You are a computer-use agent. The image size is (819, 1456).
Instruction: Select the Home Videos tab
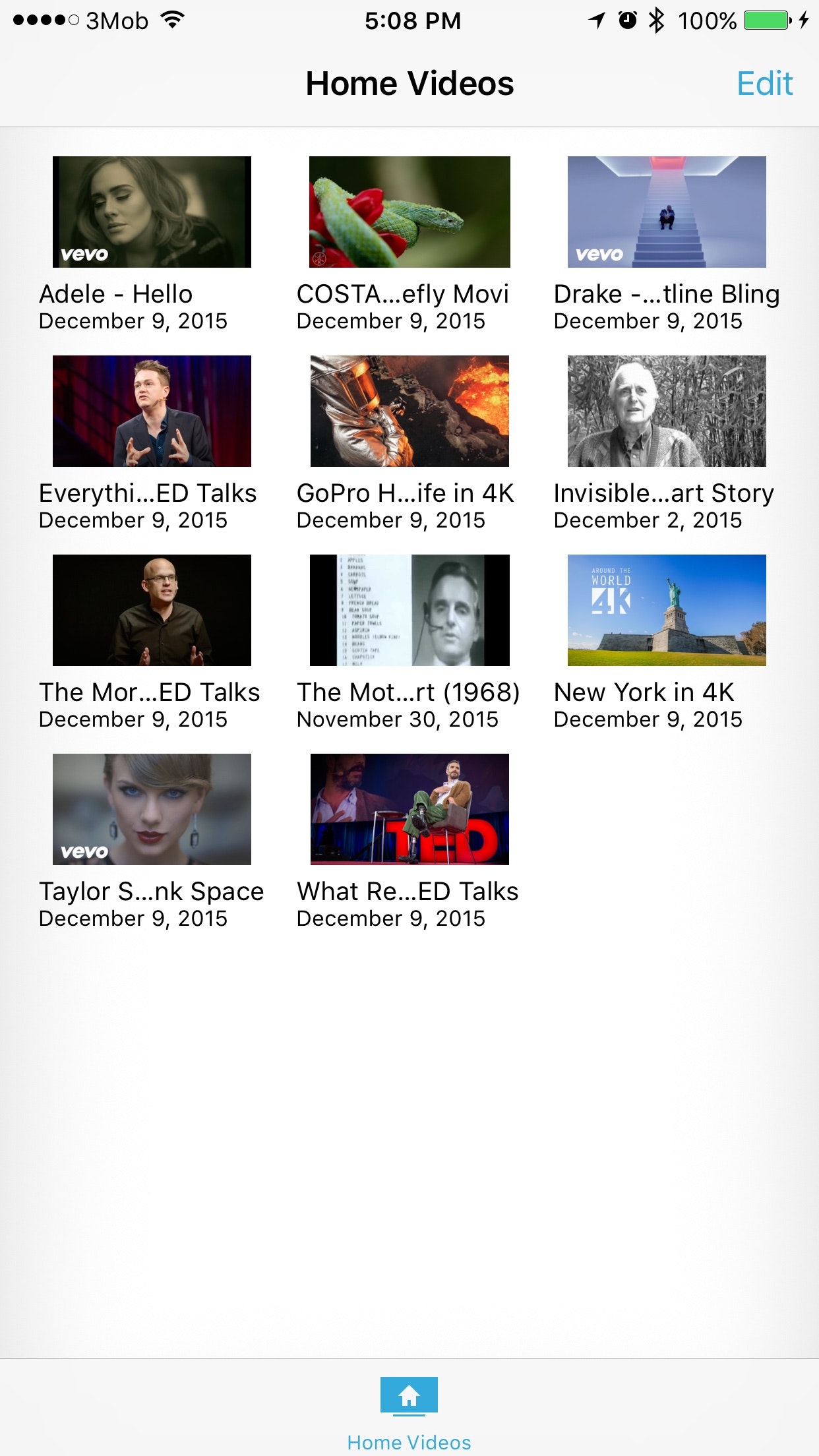tap(409, 1411)
